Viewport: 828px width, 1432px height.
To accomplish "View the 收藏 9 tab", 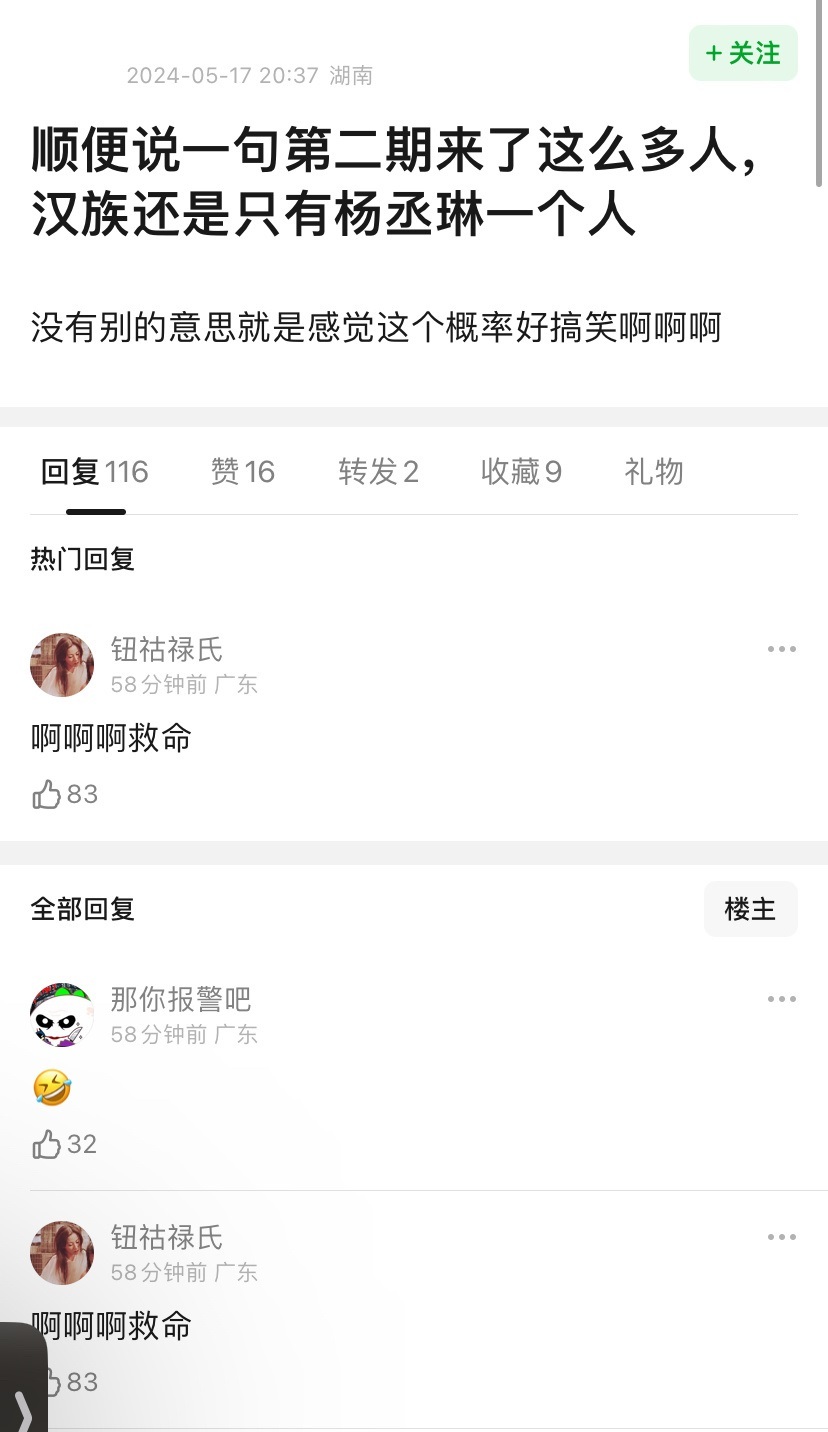I will click(x=521, y=472).
